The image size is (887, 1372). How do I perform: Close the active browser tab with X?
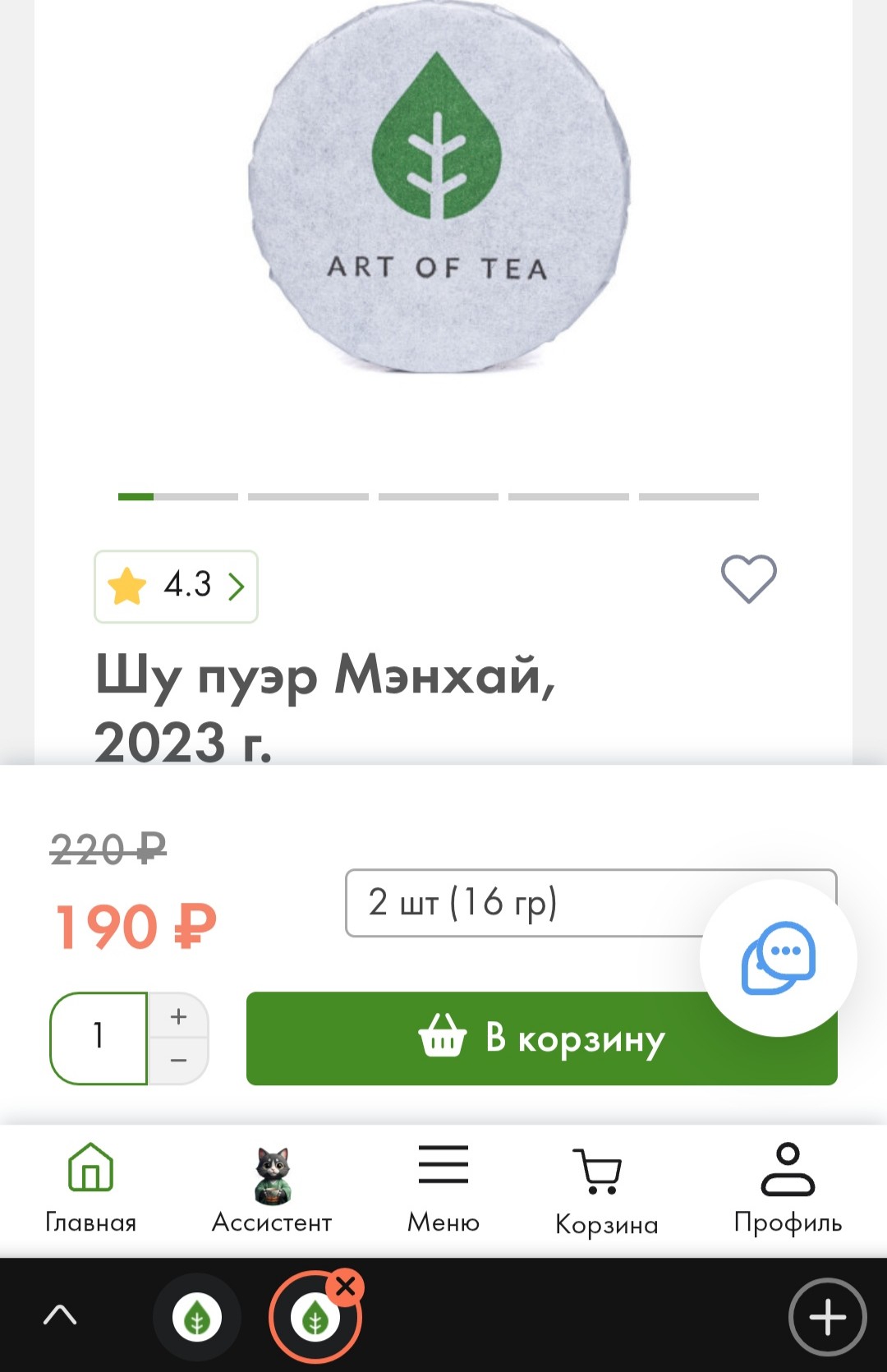tap(346, 1287)
